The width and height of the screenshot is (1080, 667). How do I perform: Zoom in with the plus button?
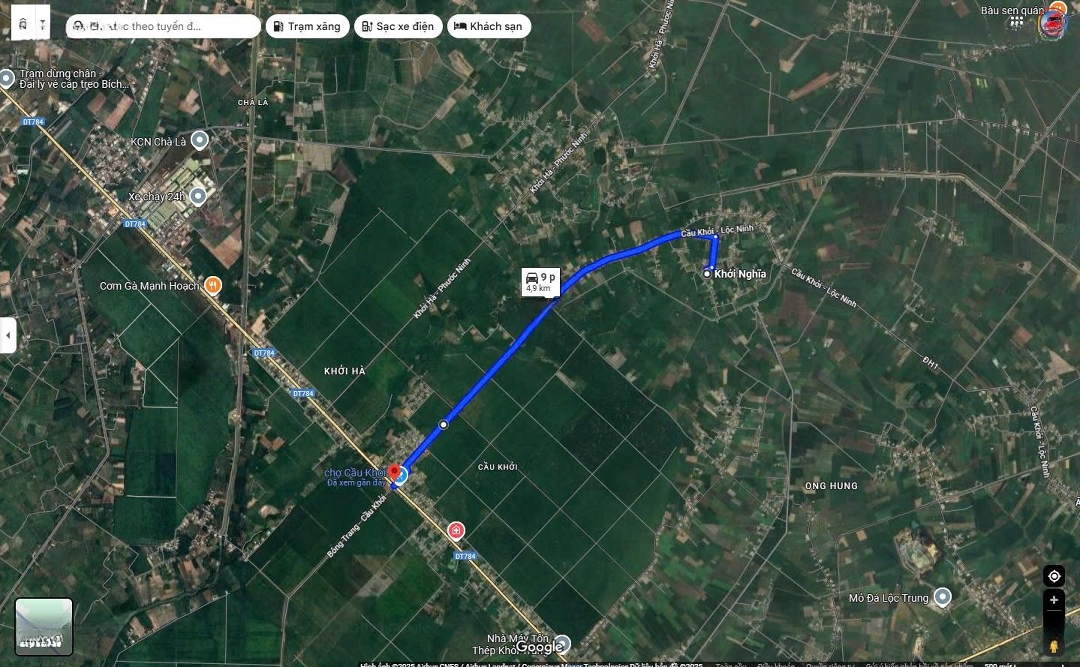click(1053, 601)
